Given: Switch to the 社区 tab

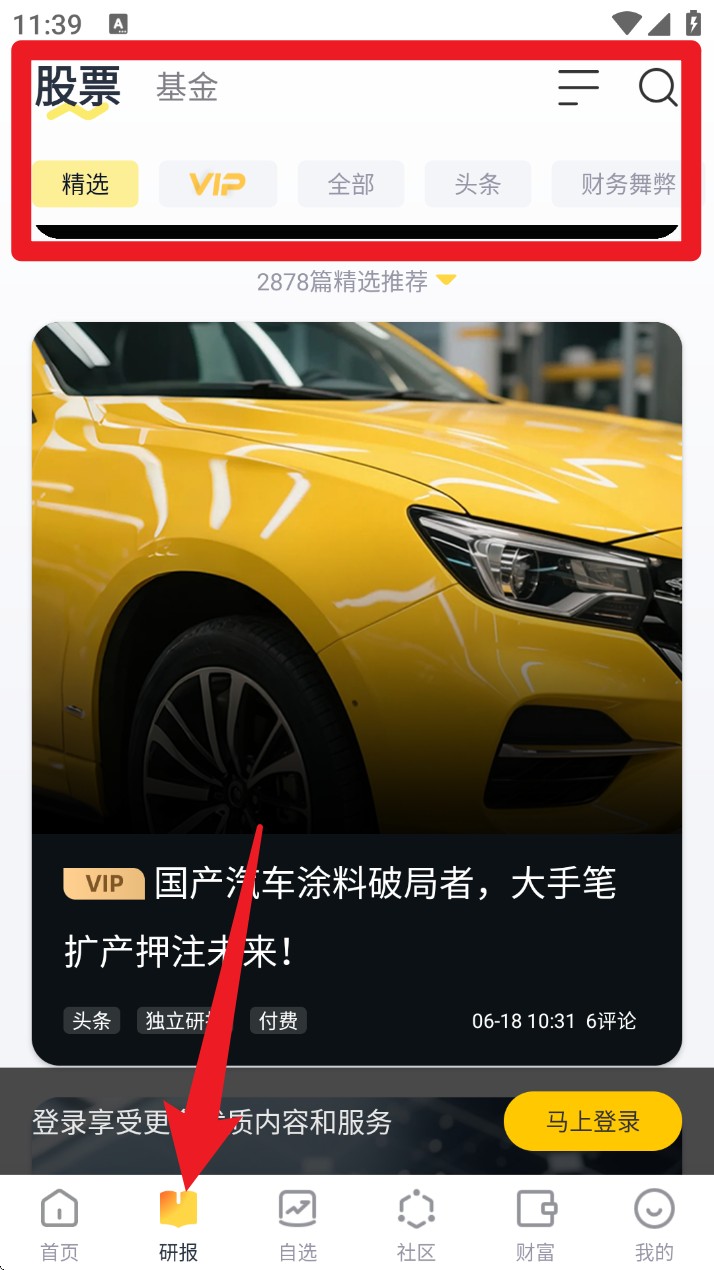Looking at the screenshot, I should pyautogui.click(x=416, y=1225).
